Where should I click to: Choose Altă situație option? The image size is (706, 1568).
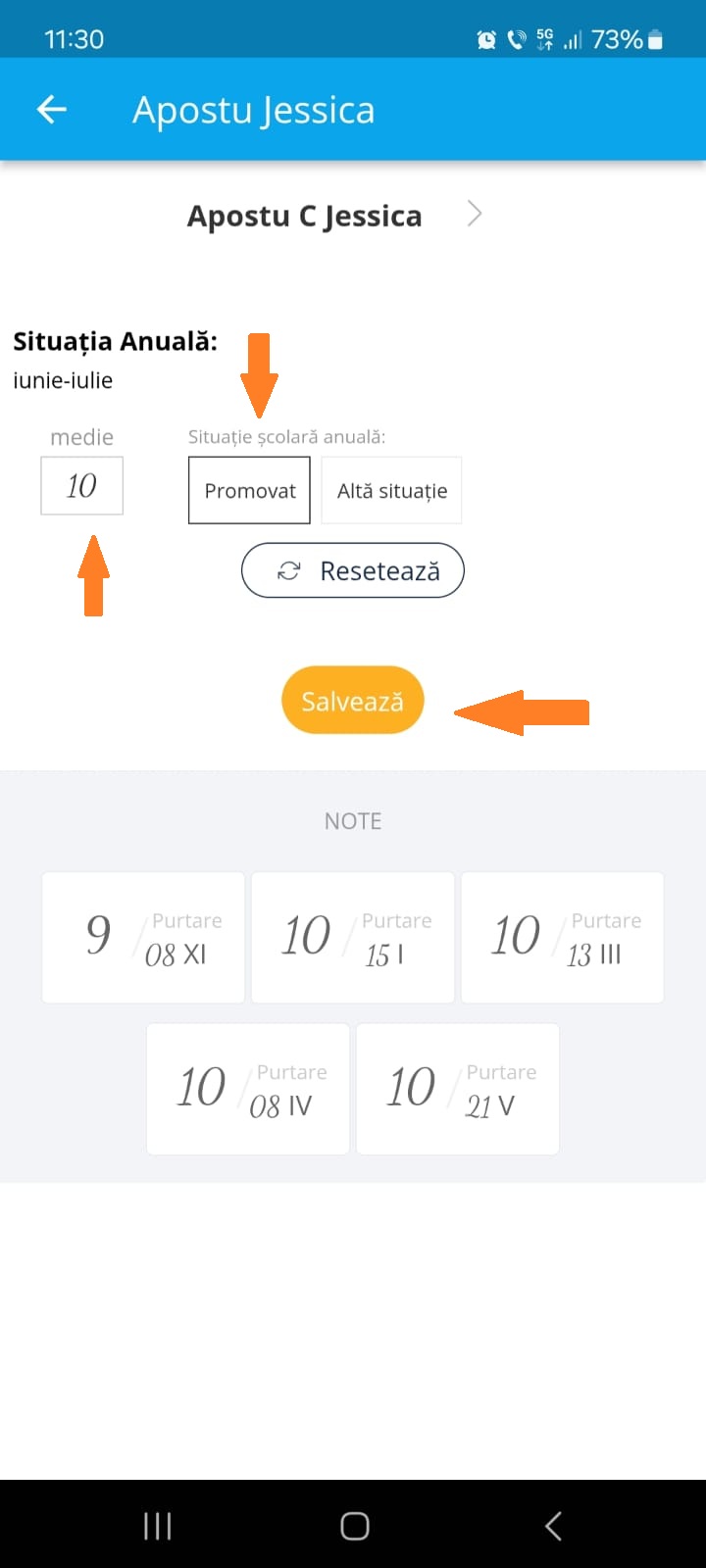coord(391,490)
